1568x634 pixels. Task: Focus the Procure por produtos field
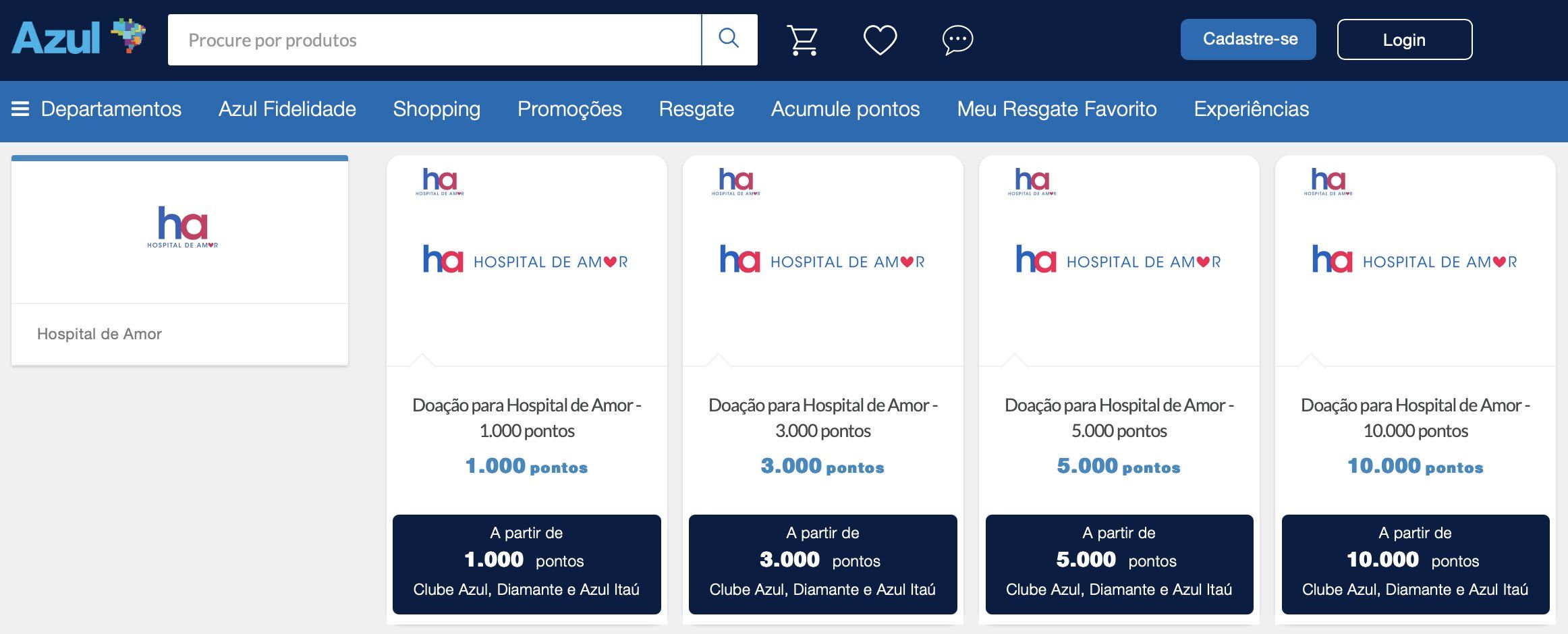(434, 40)
